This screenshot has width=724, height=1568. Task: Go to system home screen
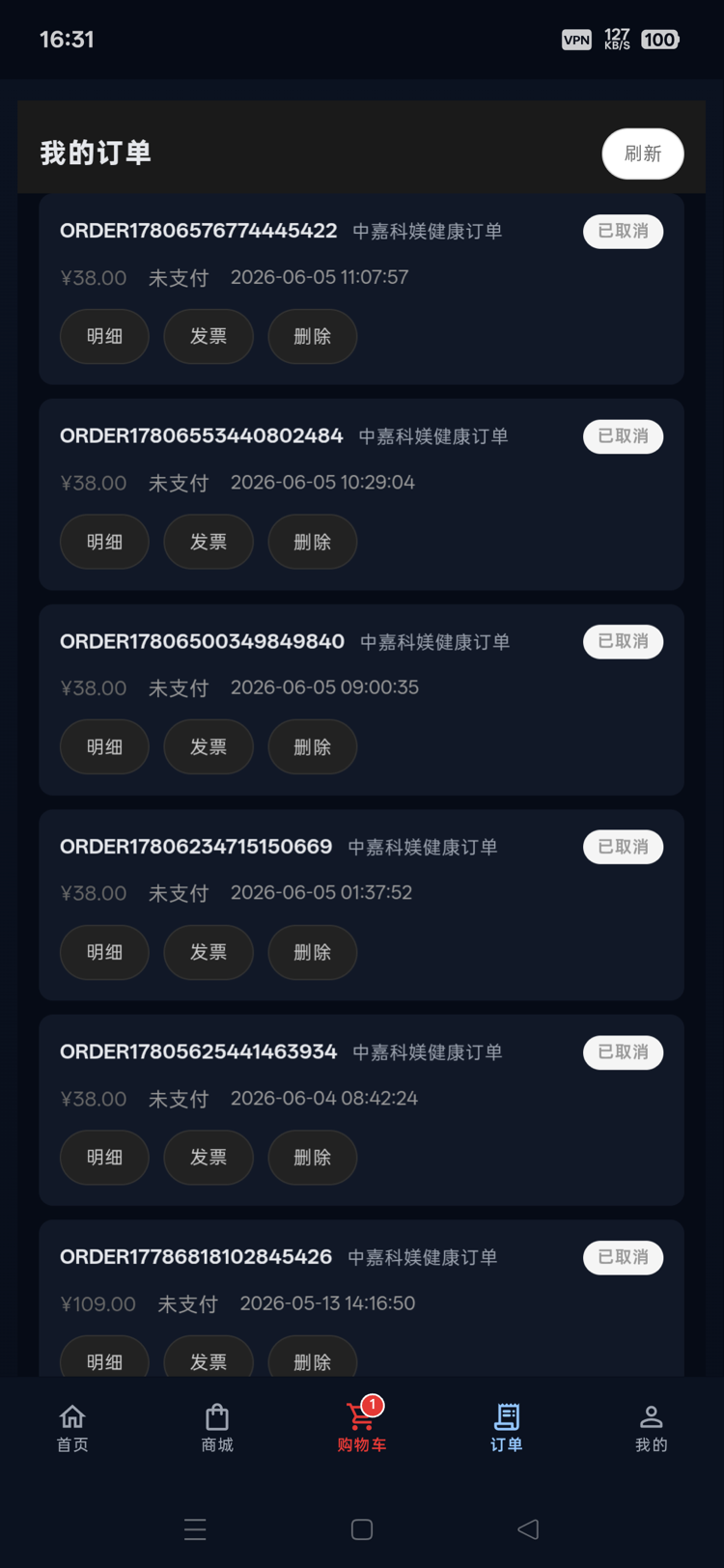pyautogui.click(x=362, y=1529)
